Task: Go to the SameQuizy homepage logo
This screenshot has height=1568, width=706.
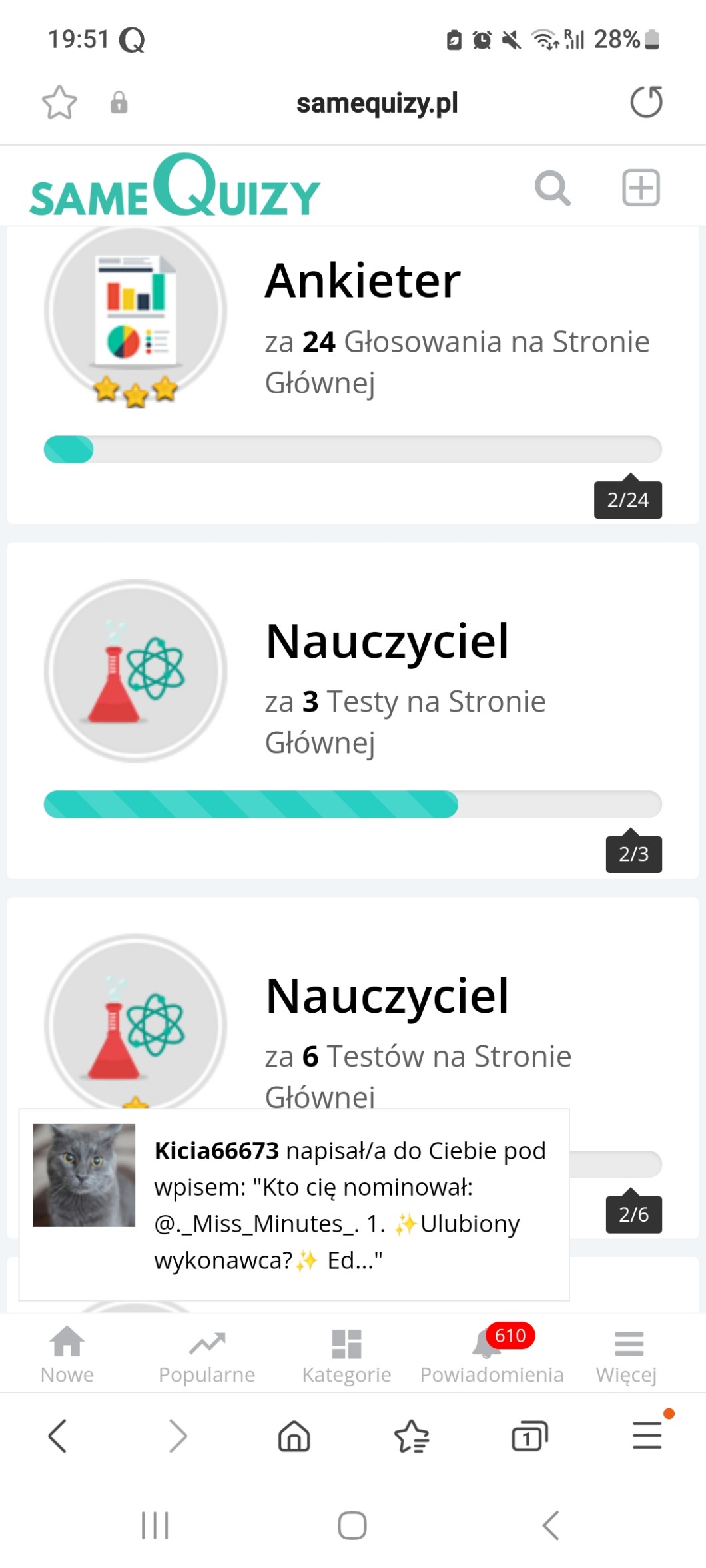Action: (175, 188)
